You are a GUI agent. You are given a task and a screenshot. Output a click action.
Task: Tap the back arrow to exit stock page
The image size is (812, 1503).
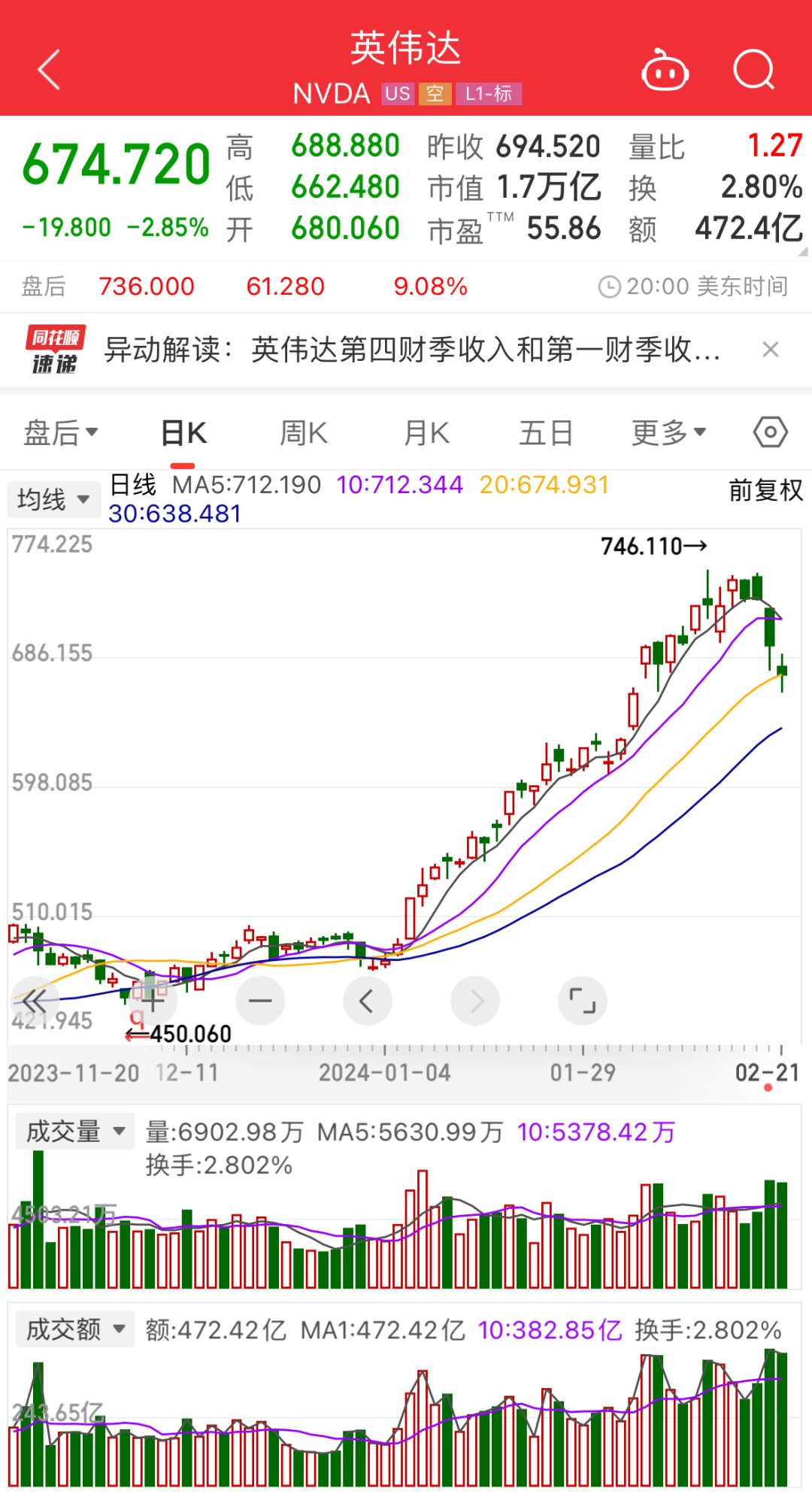coord(50,69)
